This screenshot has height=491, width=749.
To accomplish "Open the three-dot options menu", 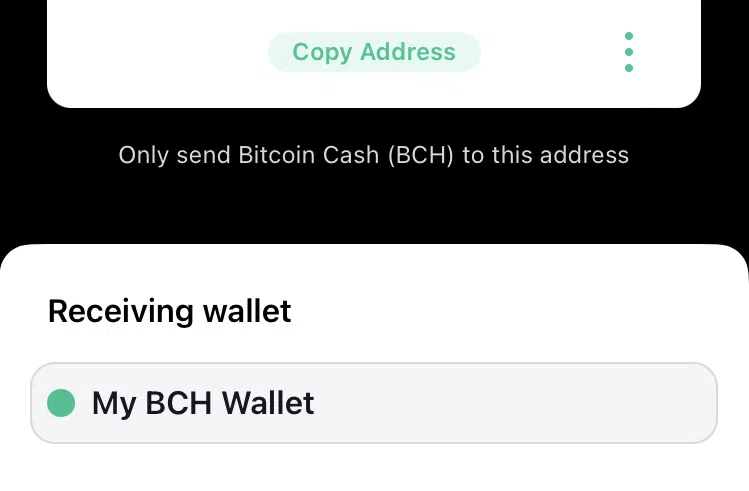I will pyautogui.click(x=628, y=52).
